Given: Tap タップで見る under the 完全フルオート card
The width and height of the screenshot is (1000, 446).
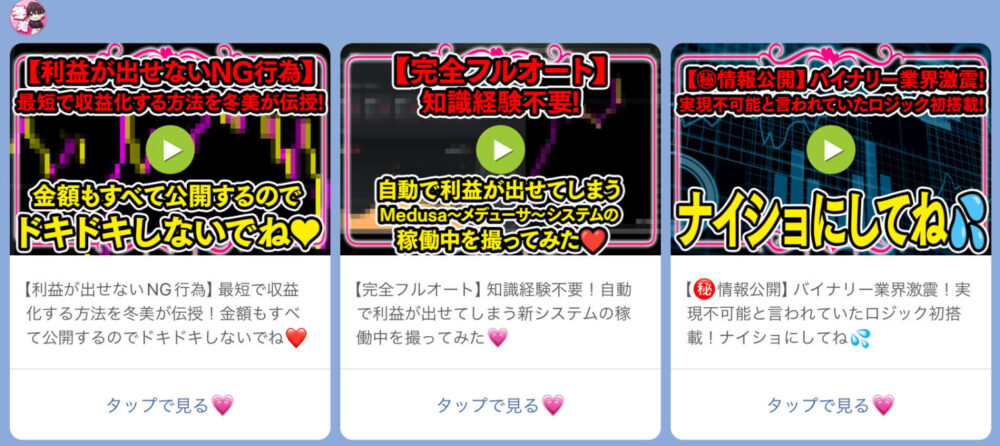Looking at the screenshot, I should 500,405.
